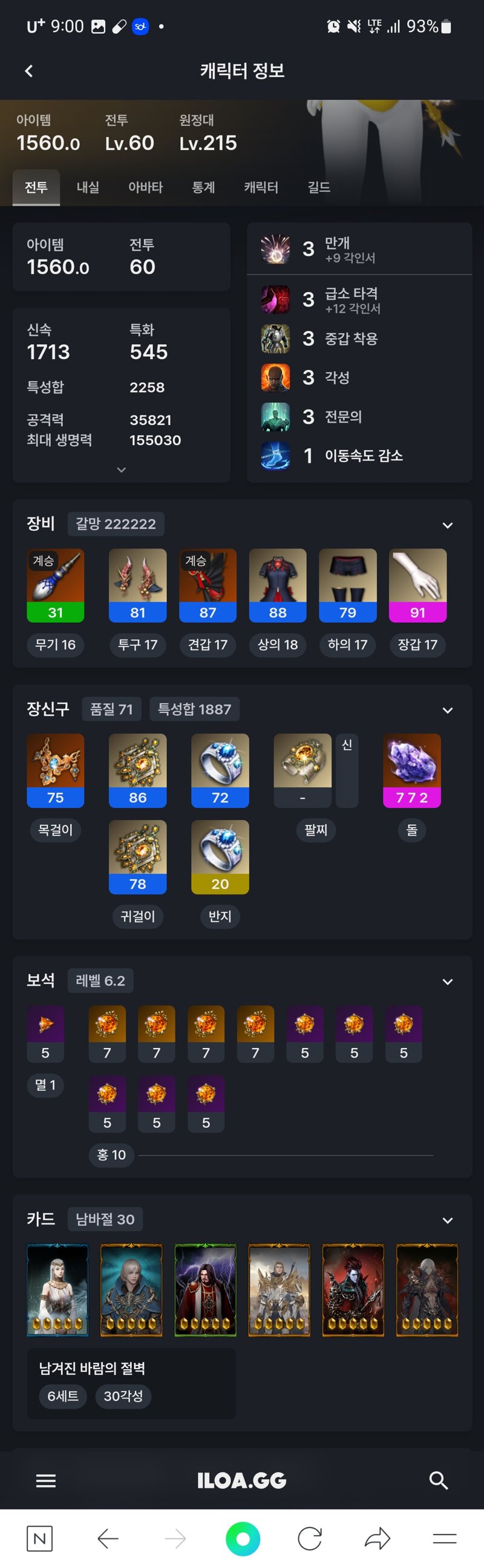Go back from 캐릭터 정보
The image size is (484, 1568).
[28, 71]
